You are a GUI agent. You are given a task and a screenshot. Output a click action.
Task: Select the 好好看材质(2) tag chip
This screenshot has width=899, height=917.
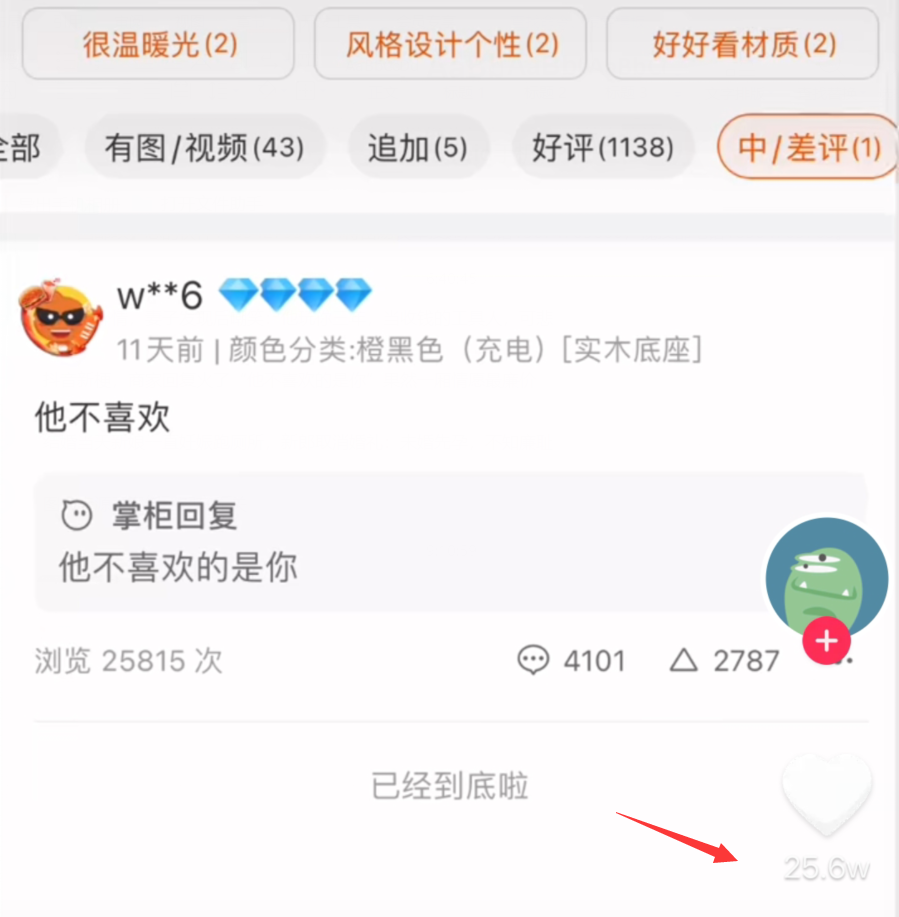[x=744, y=44]
